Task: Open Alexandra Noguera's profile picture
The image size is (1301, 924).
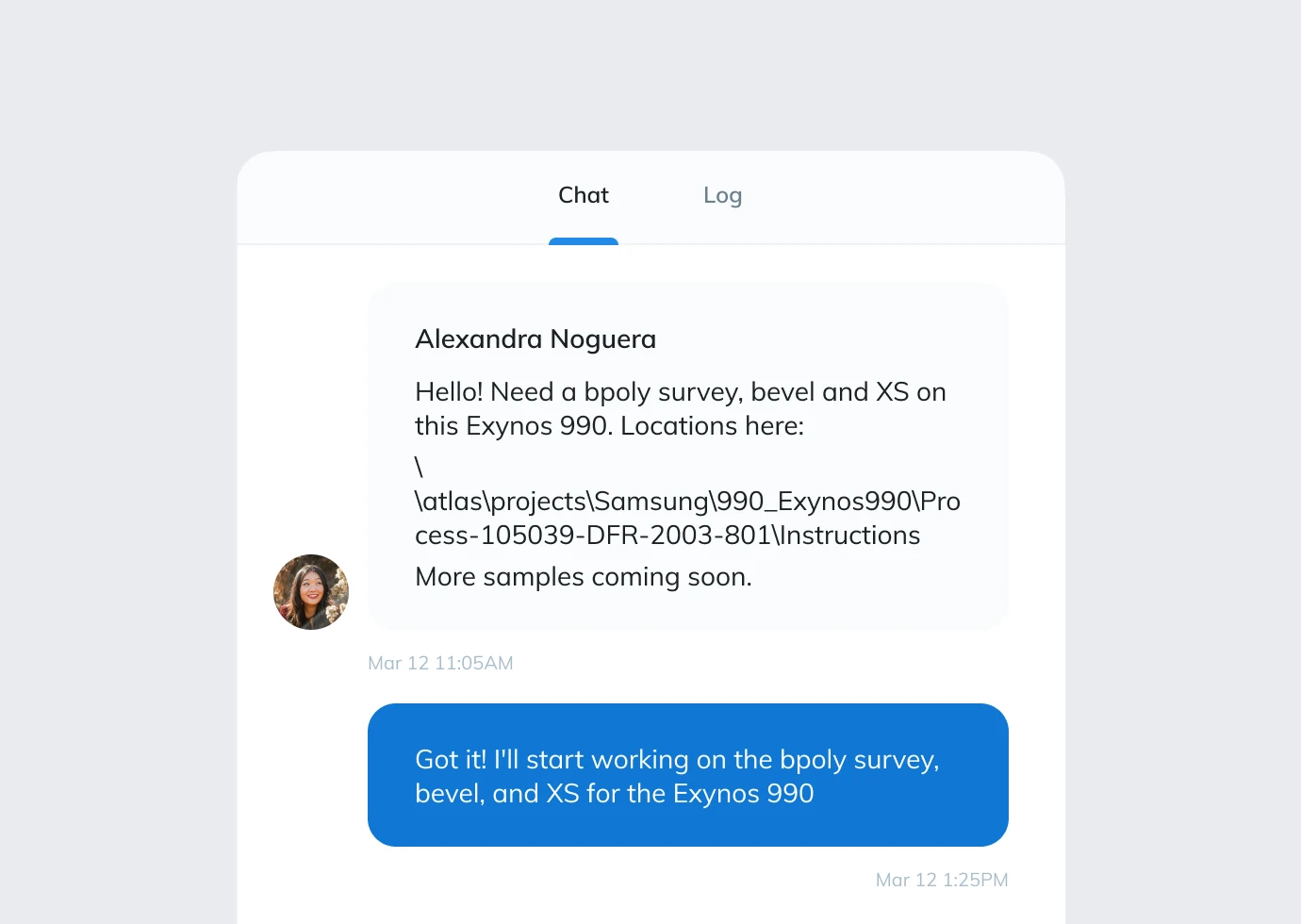Action: click(x=311, y=592)
